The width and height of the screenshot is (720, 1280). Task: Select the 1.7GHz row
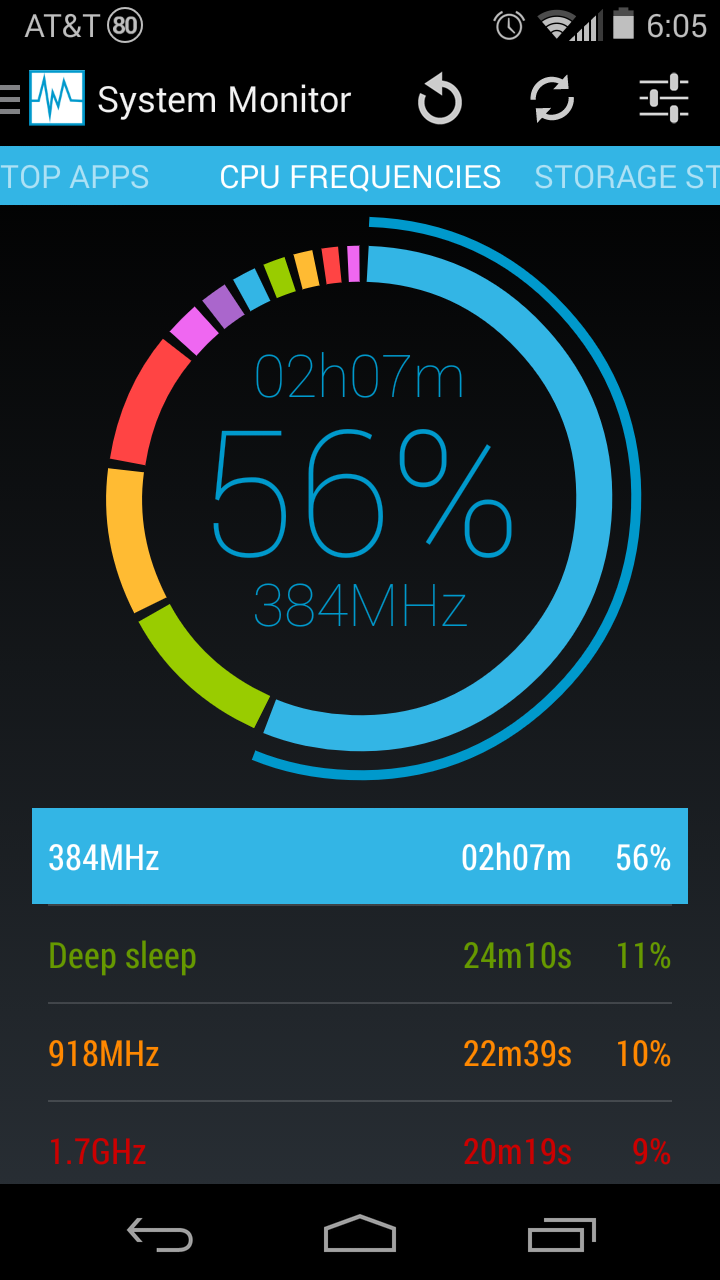click(360, 1144)
